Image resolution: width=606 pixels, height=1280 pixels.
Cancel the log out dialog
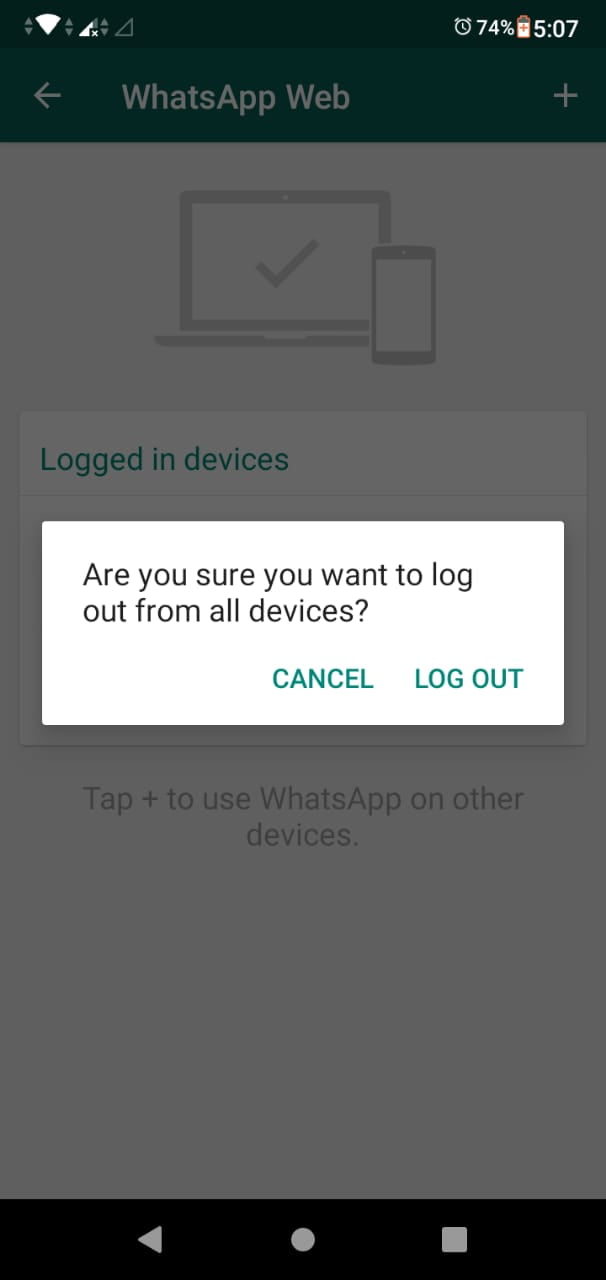tap(322, 678)
